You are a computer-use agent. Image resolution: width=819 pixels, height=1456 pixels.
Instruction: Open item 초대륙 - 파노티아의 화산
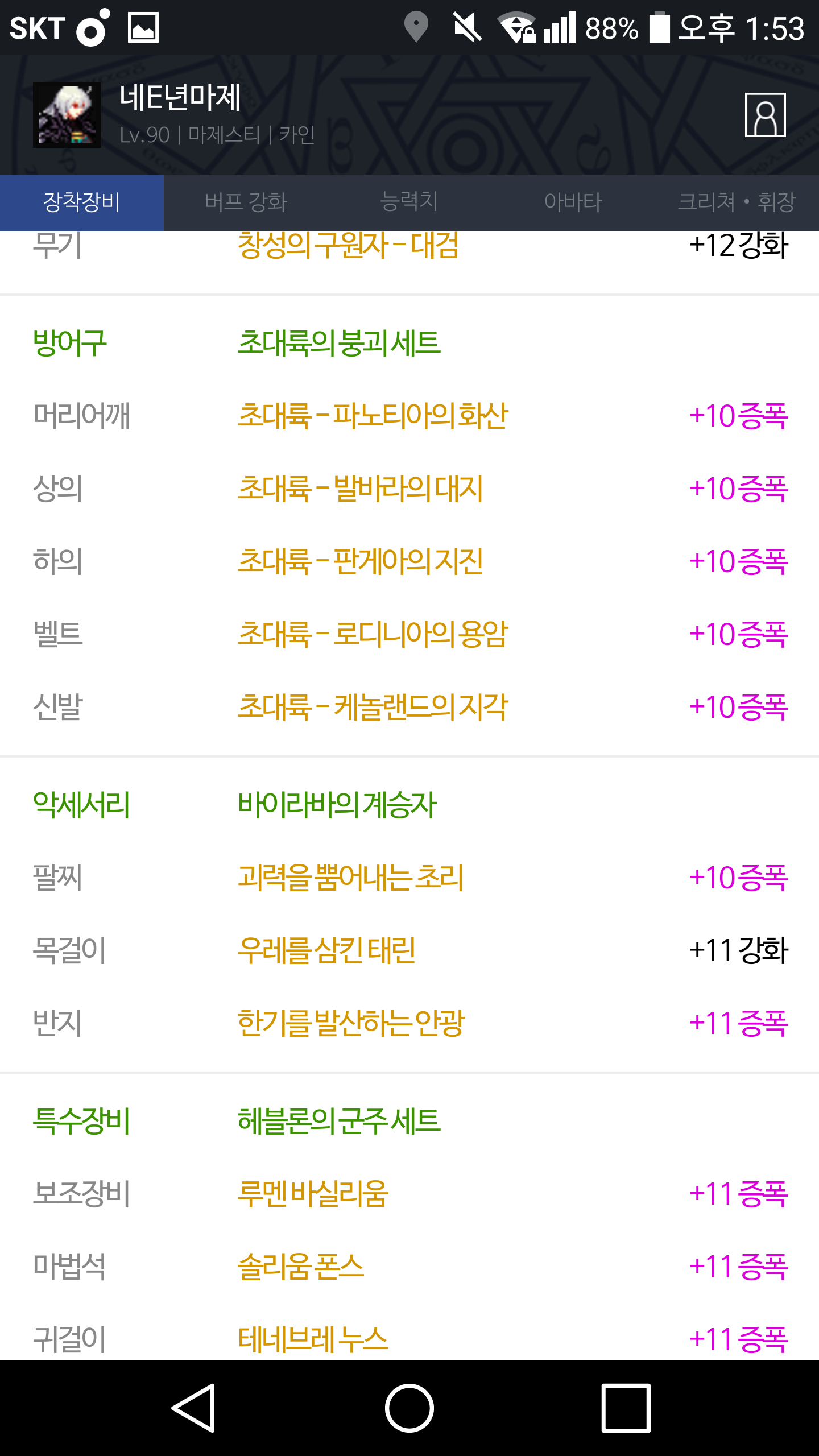click(373, 416)
